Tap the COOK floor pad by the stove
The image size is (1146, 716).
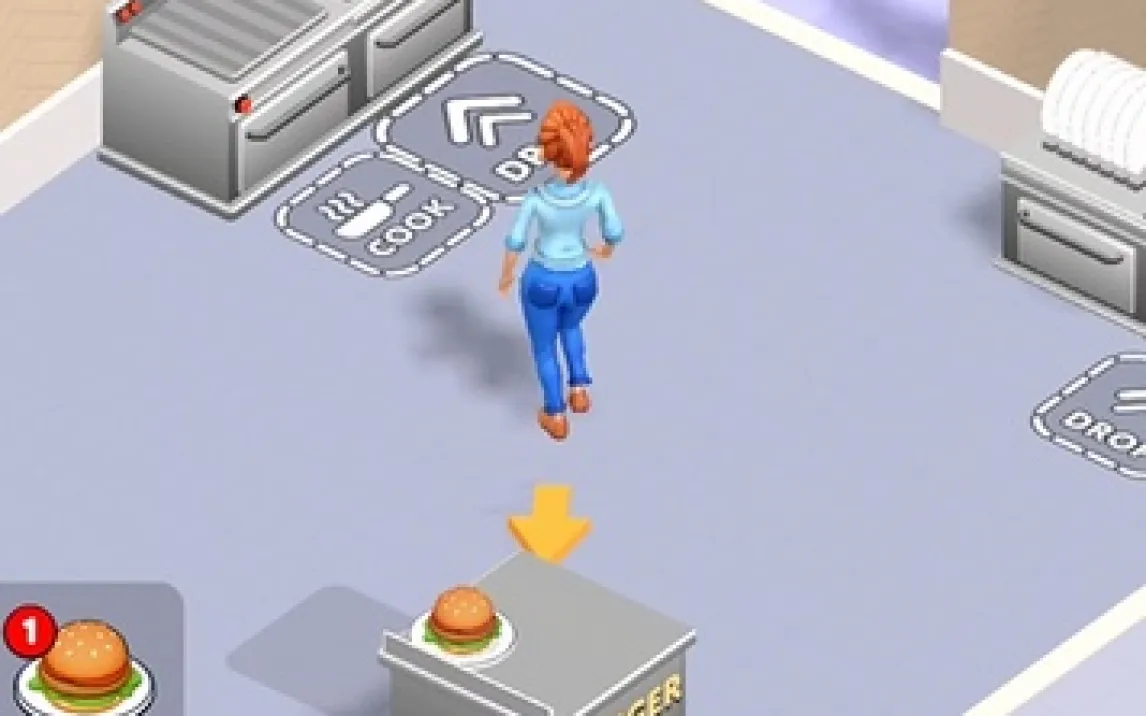click(x=383, y=214)
